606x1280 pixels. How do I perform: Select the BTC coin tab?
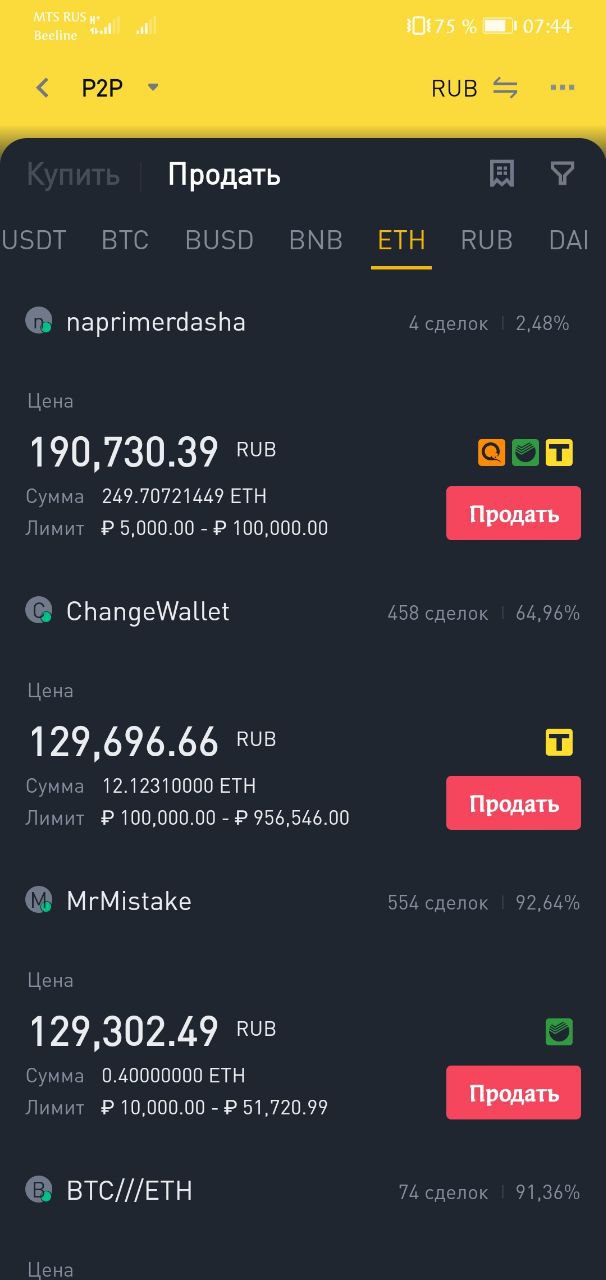(125, 240)
